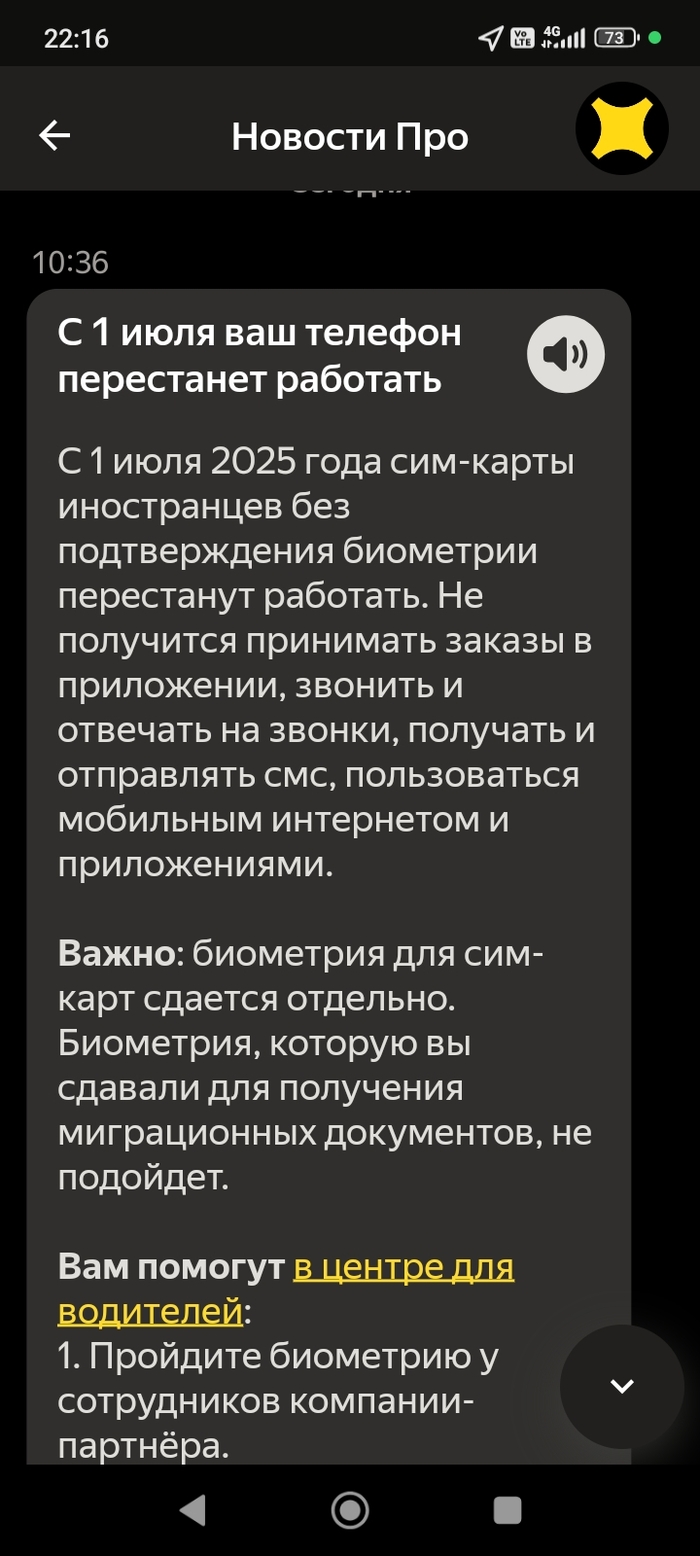Play audio of the news message
Viewport: 700px width, 1556px height.
pyautogui.click(x=565, y=353)
